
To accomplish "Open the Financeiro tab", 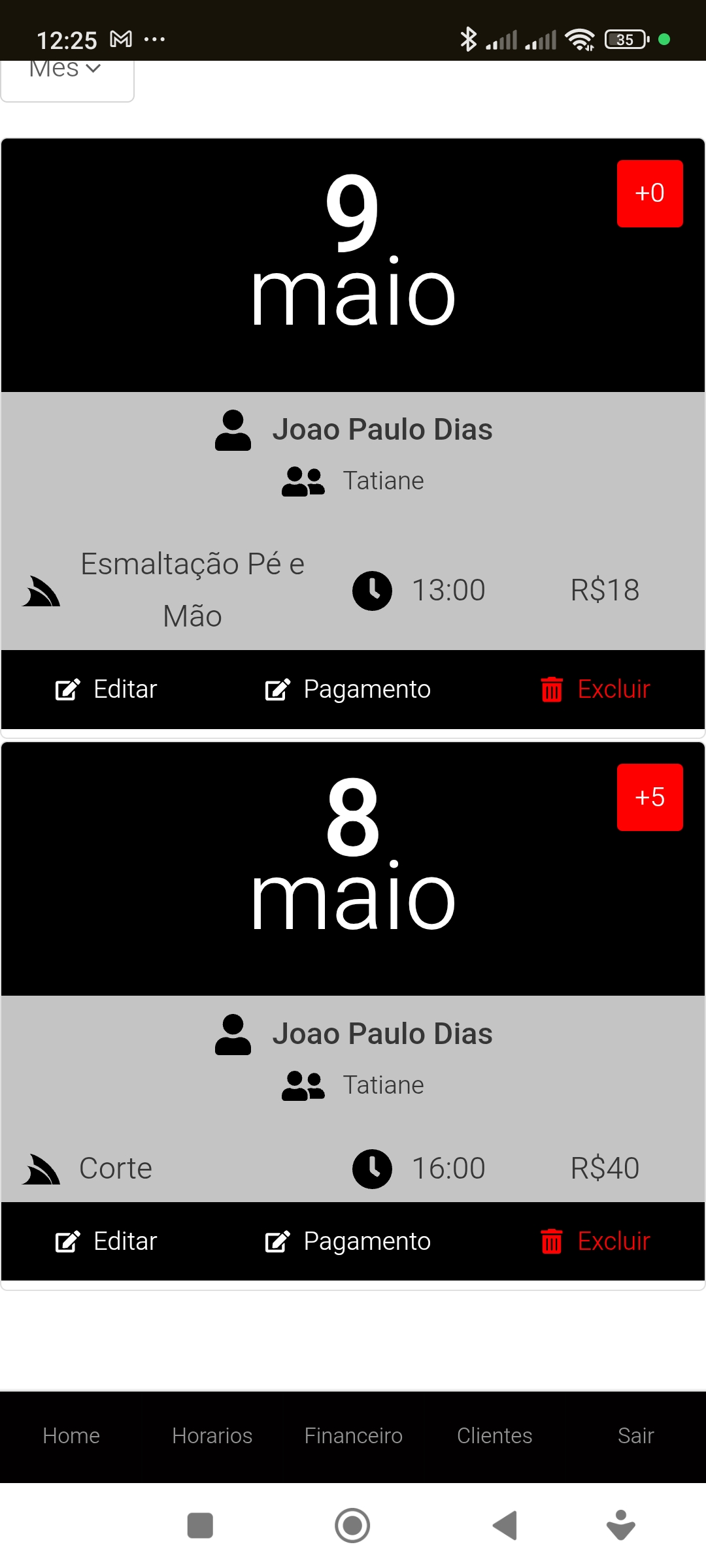I will pyautogui.click(x=354, y=1435).
